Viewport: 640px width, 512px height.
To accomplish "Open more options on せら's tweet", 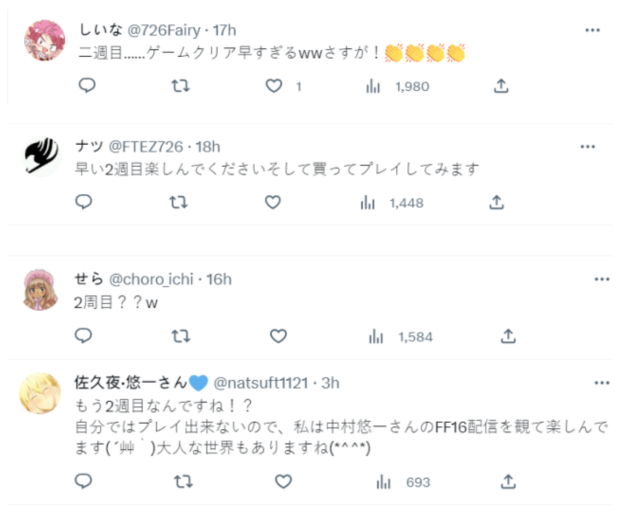I will [602, 278].
